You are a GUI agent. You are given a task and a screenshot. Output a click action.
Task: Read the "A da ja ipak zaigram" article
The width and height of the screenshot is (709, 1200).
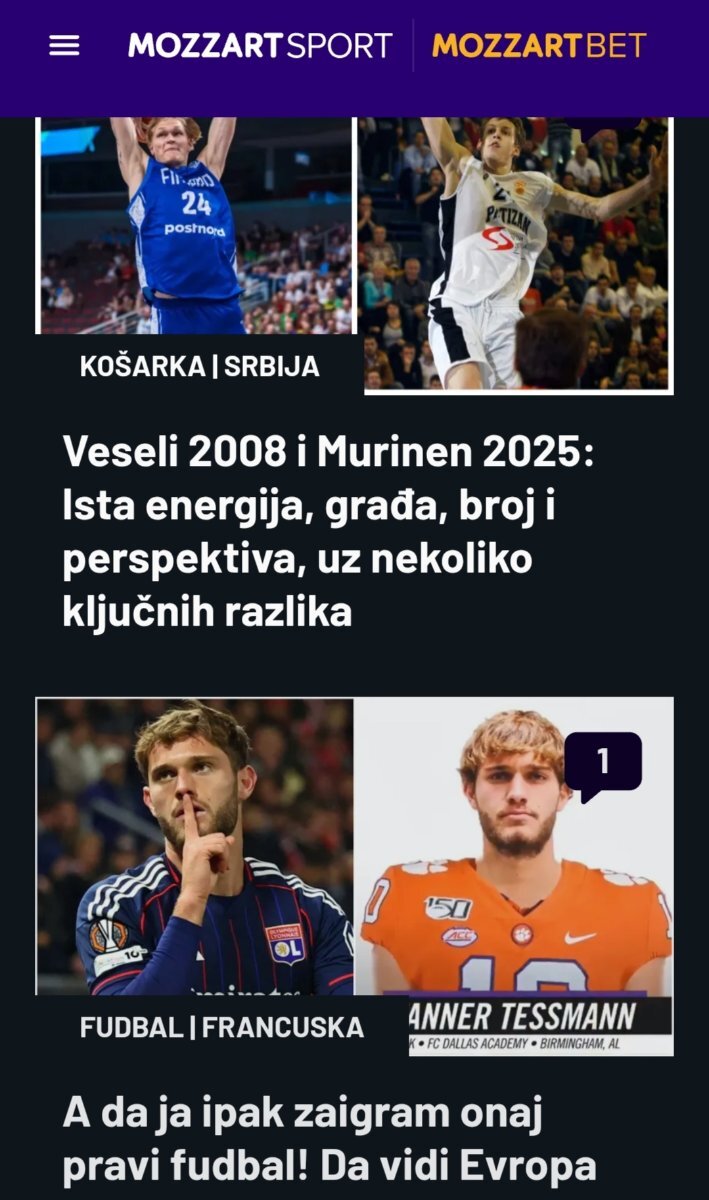tap(329, 1140)
